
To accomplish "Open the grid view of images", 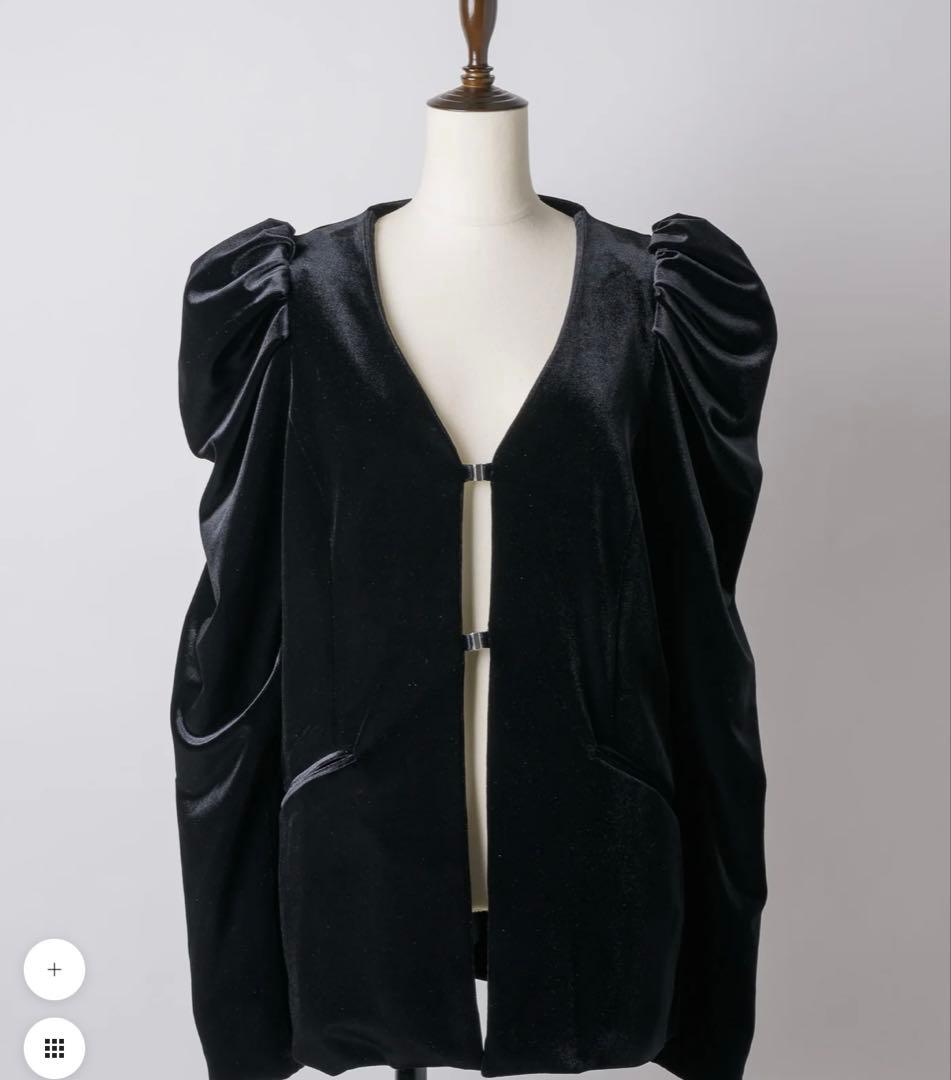I will pos(54,1048).
